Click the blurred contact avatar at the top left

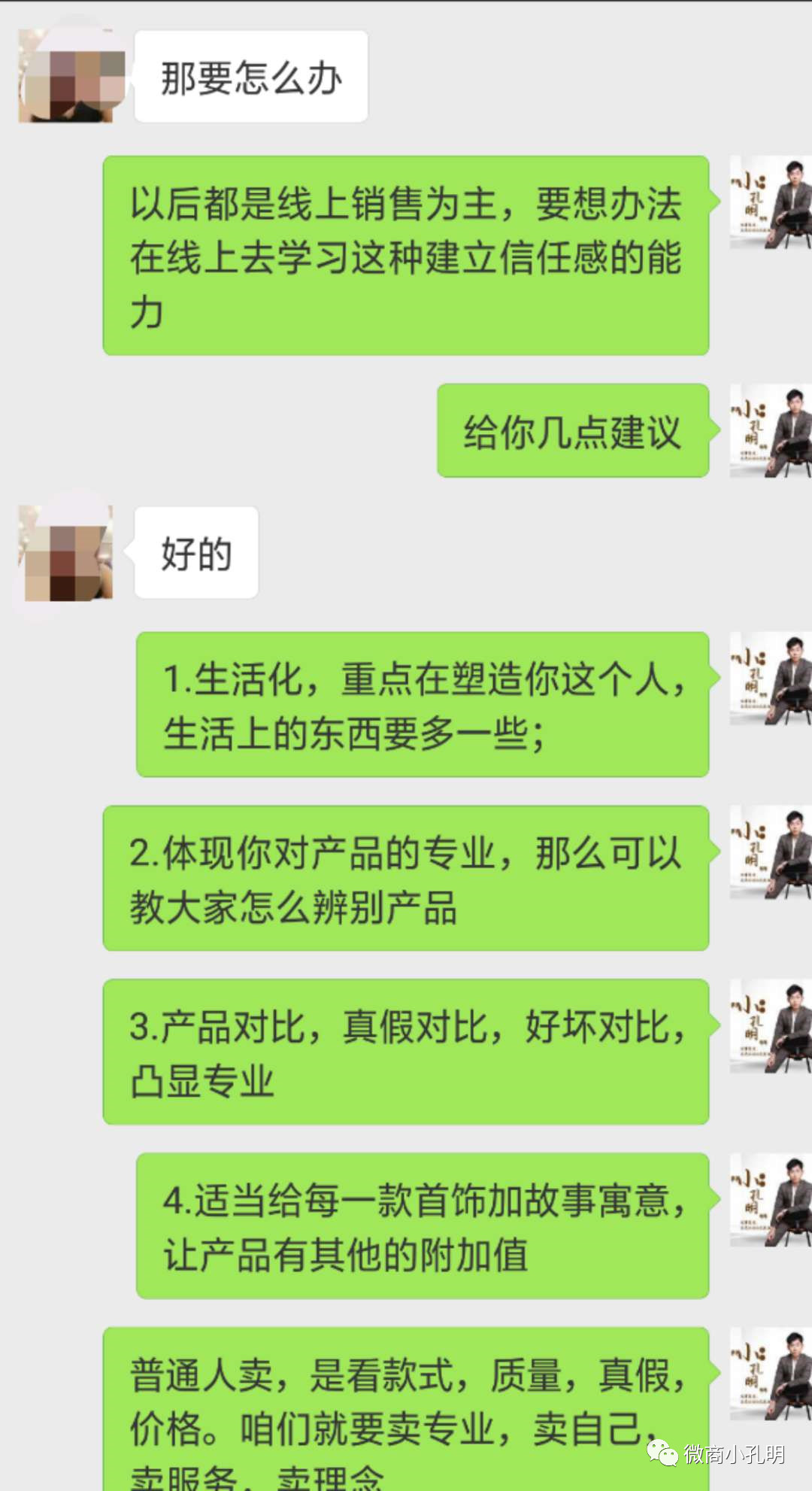tap(66, 75)
